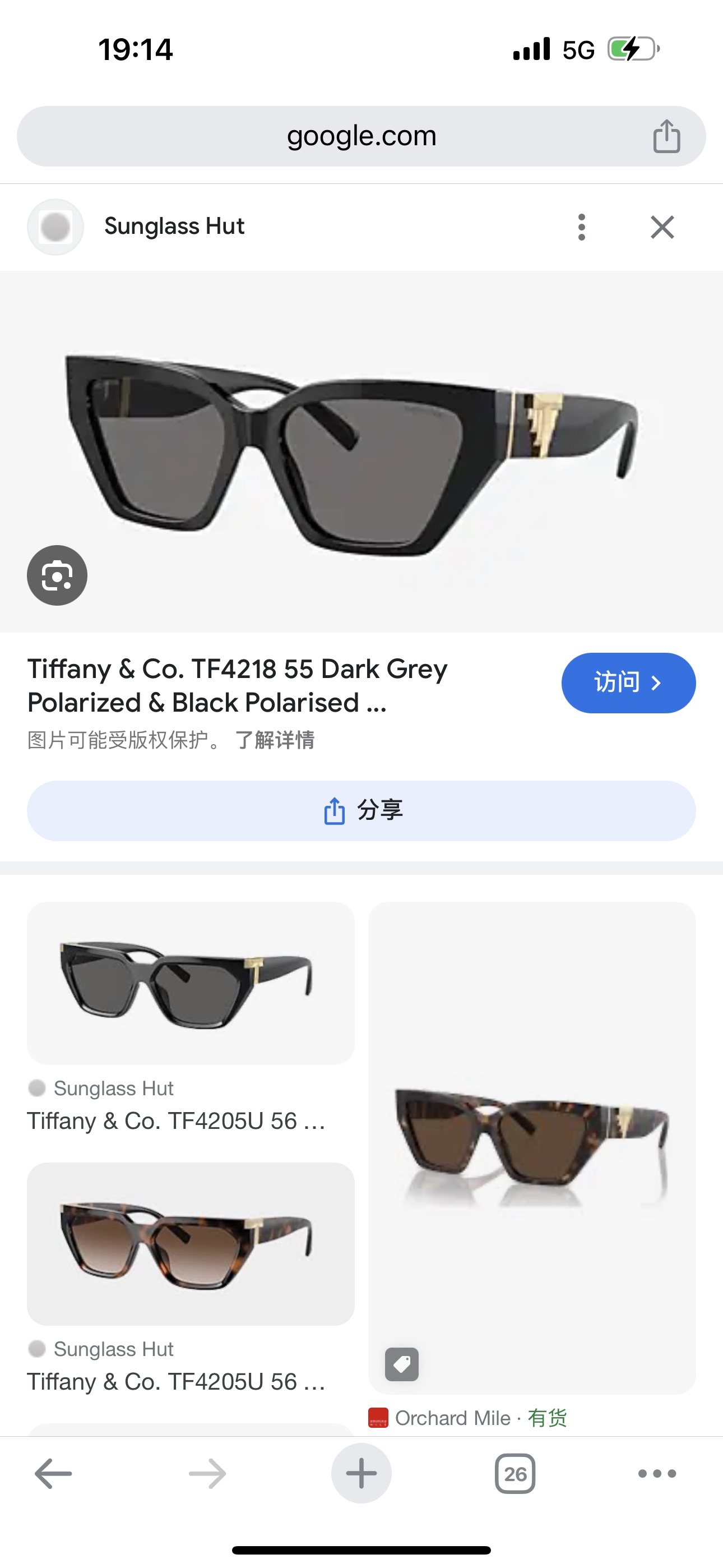Search this image with Google Lens
Screen dimensions: 723x1568
[x=57, y=575]
